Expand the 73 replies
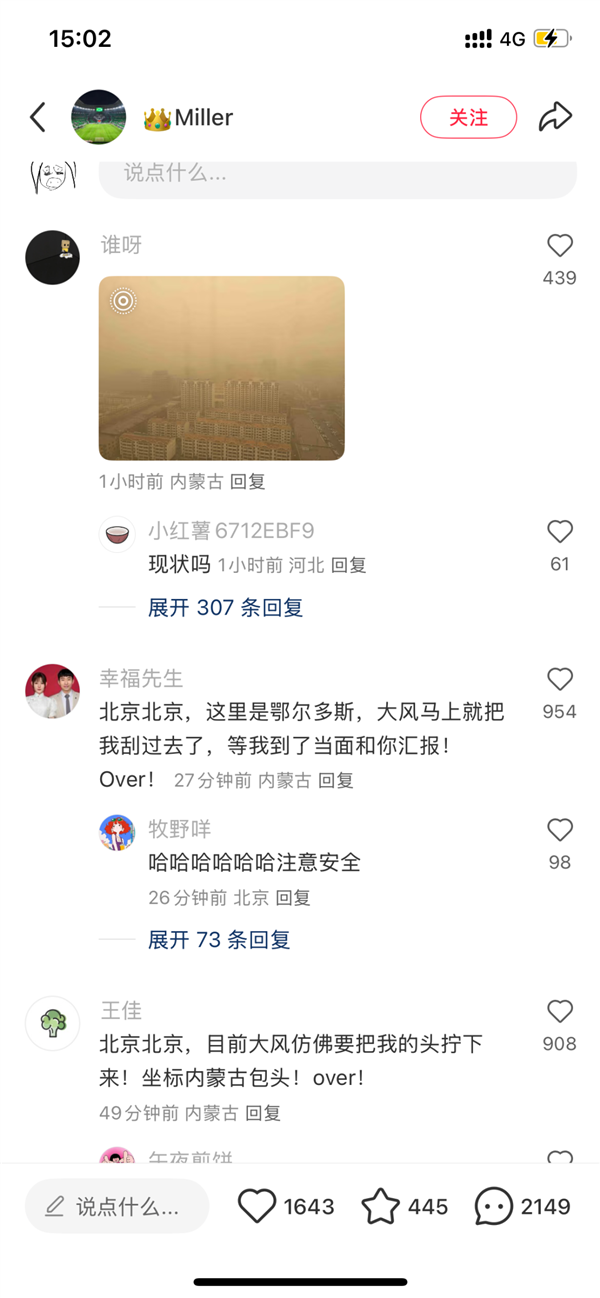Viewport: 600px width, 1298px height. pos(219,940)
